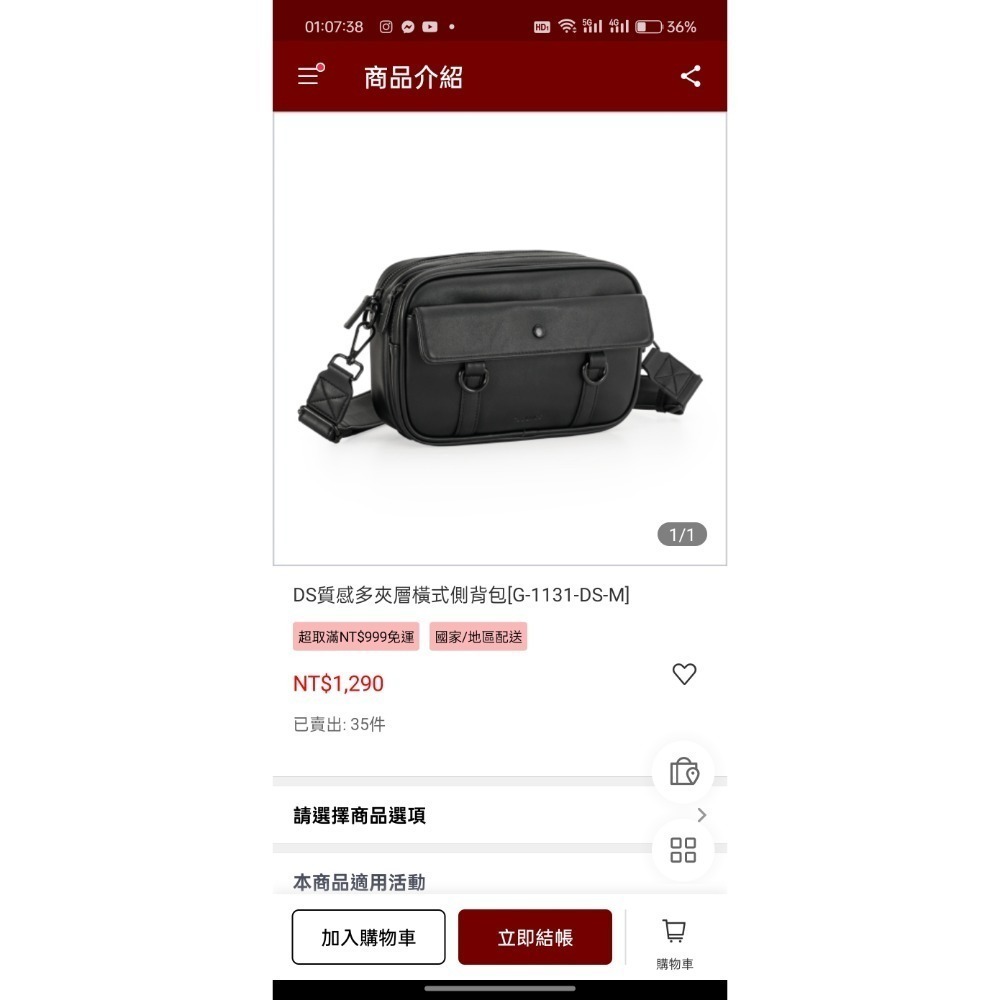Open the grid category floating button
Screen dimensions: 1000x1000
(683, 850)
